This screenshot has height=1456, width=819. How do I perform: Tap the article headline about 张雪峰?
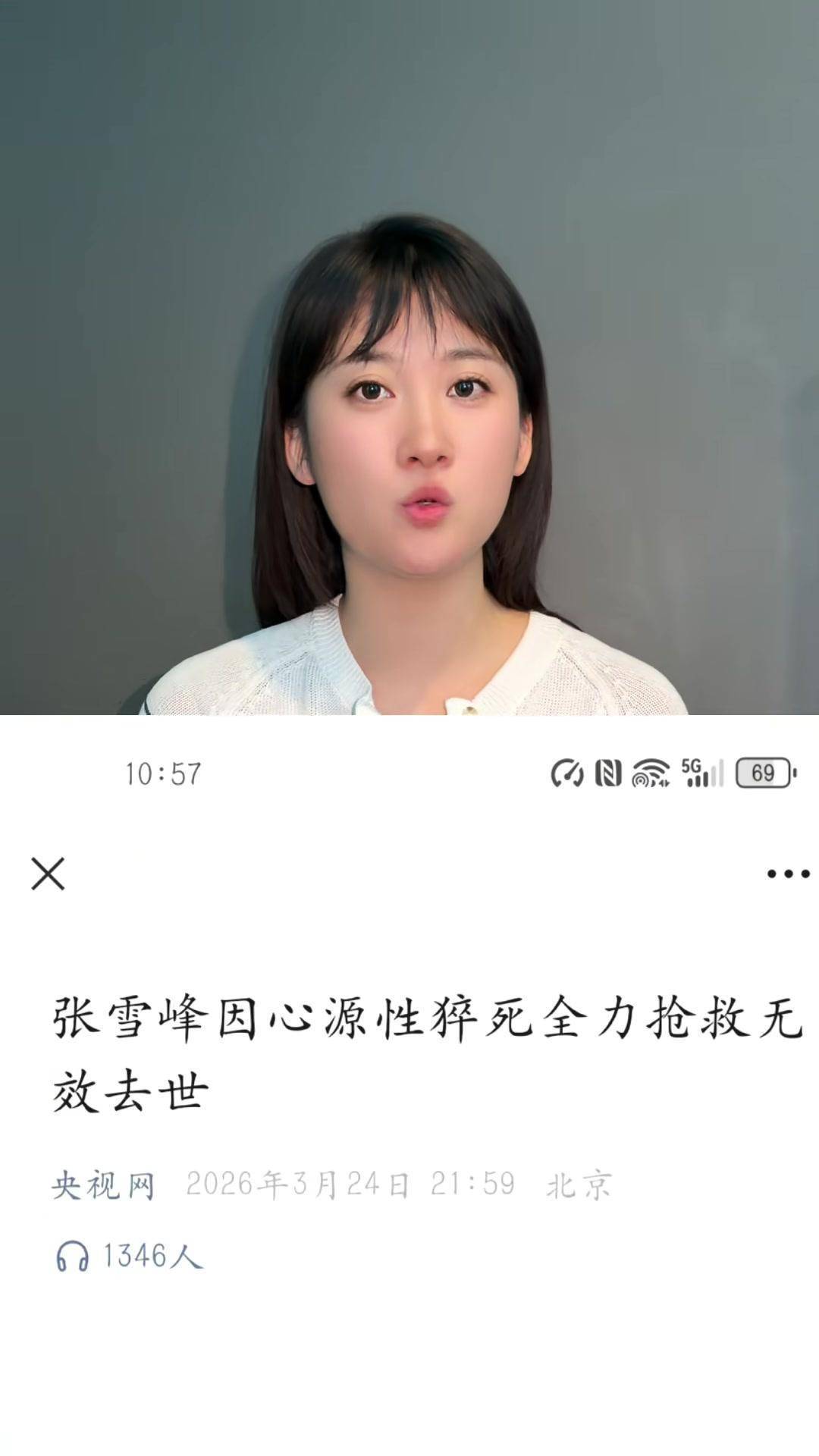click(x=409, y=1020)
